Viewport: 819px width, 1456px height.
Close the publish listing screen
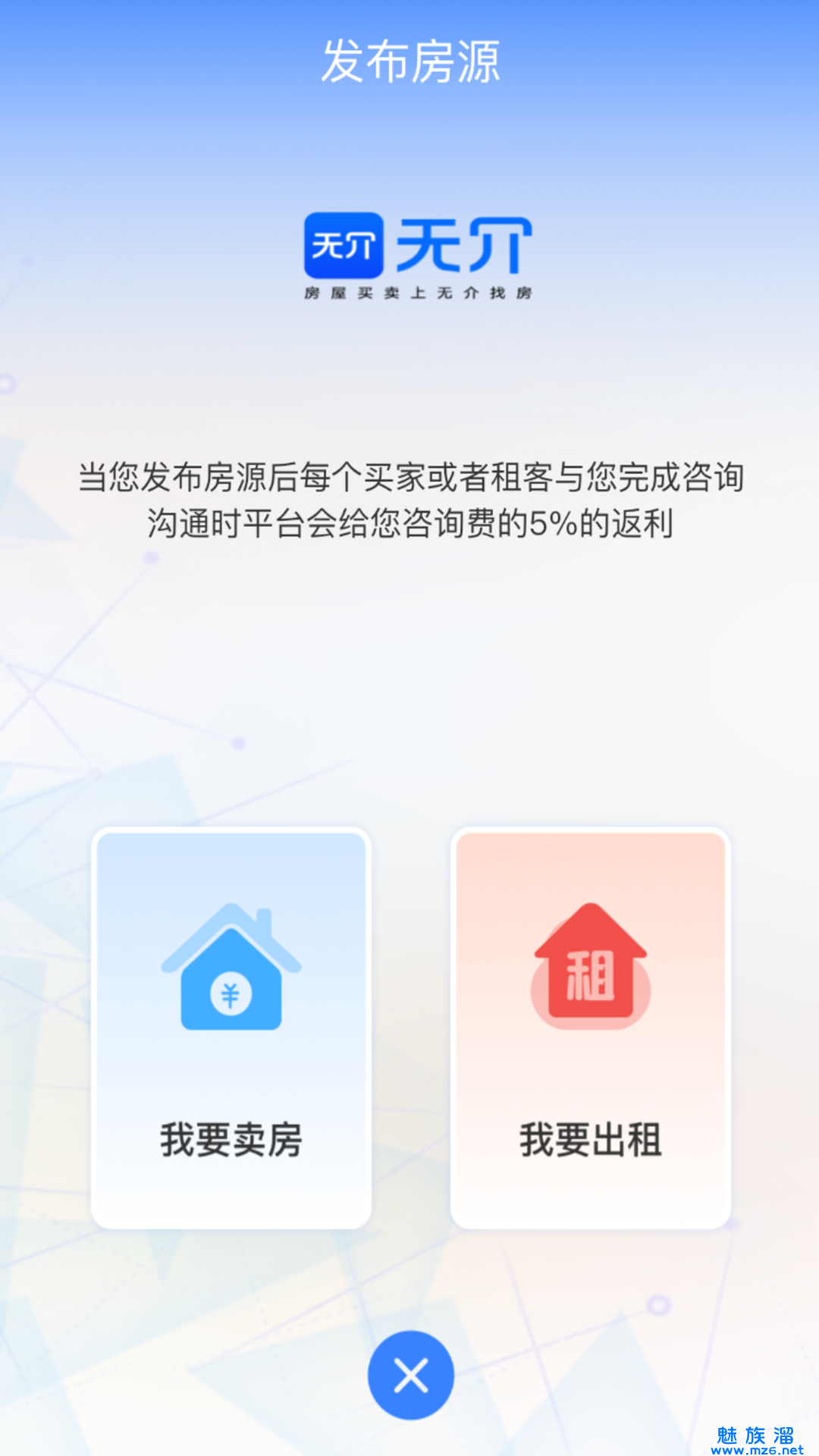coord(410,1375)
